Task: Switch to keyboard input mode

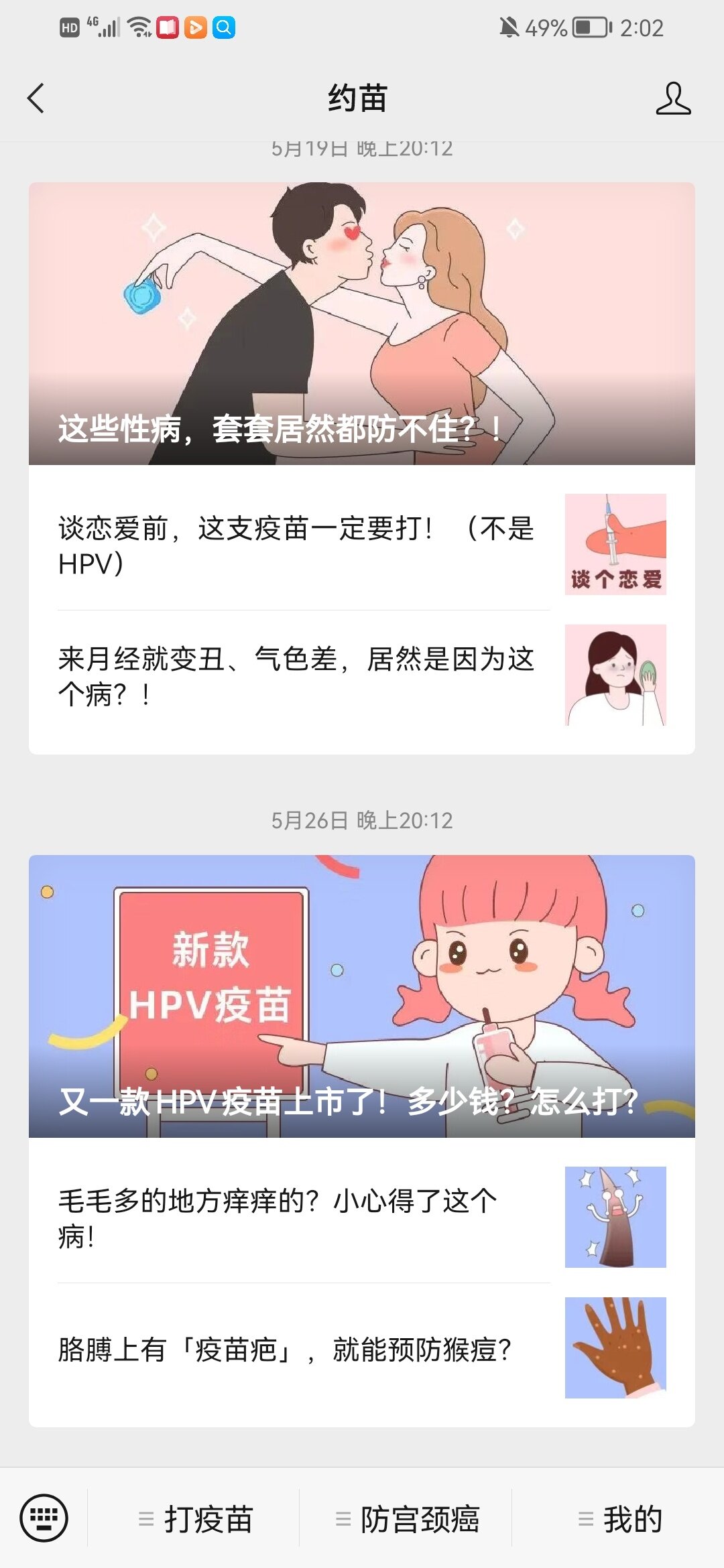Action: point(44,1518)
